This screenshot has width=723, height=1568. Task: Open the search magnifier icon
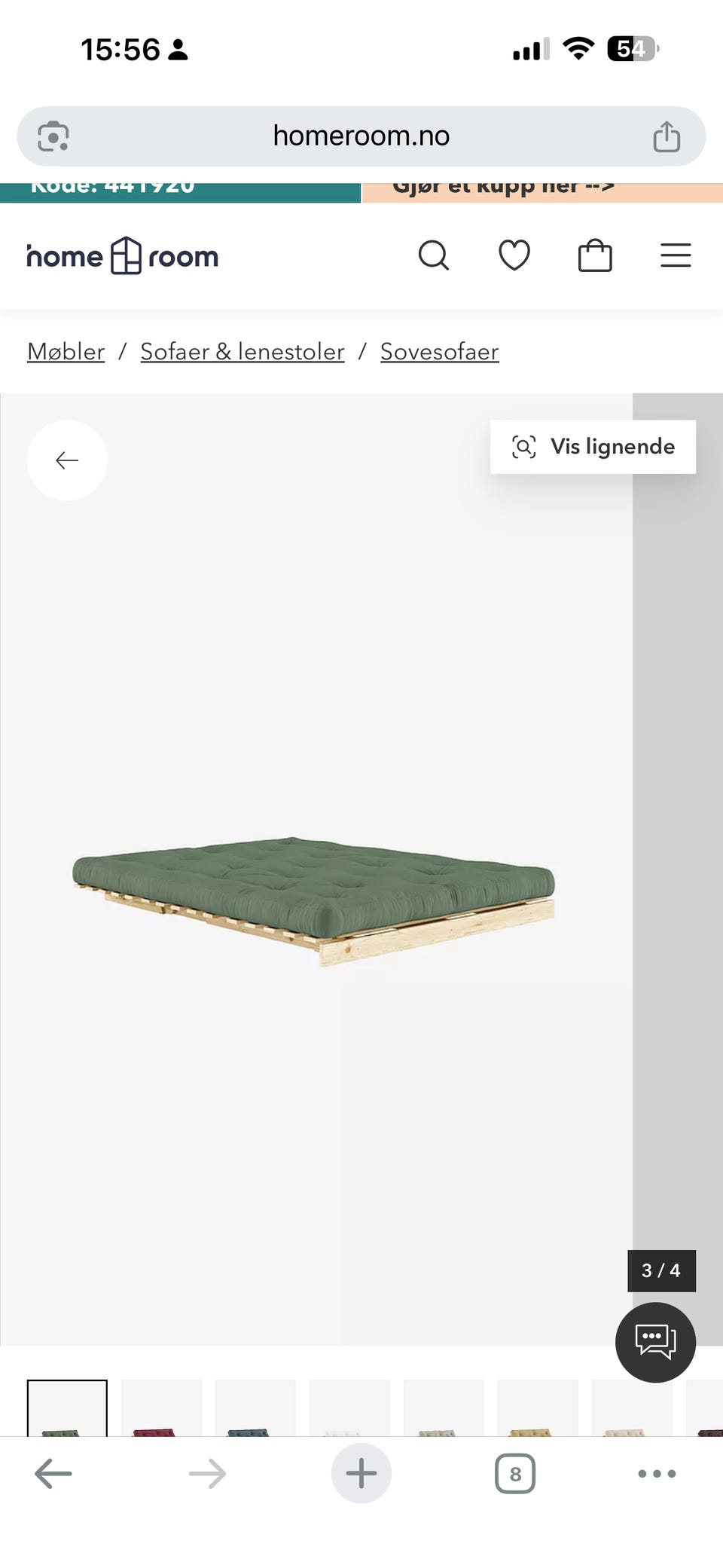click(x=433, y=256)
